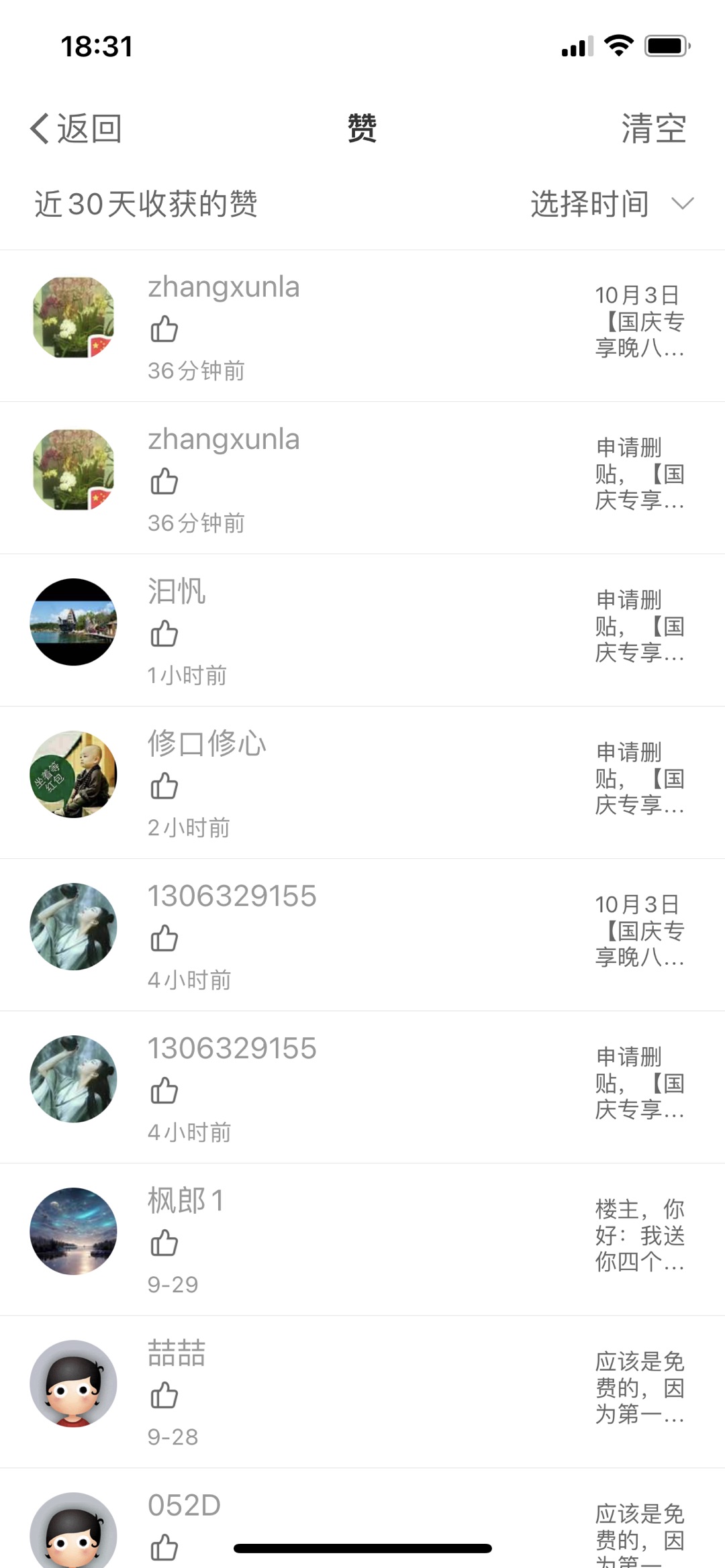Viewport: 725px width, 1568px height.
Task: View 泪帆's profile picture
Action: pyautogui.click(x=73, y=622)
